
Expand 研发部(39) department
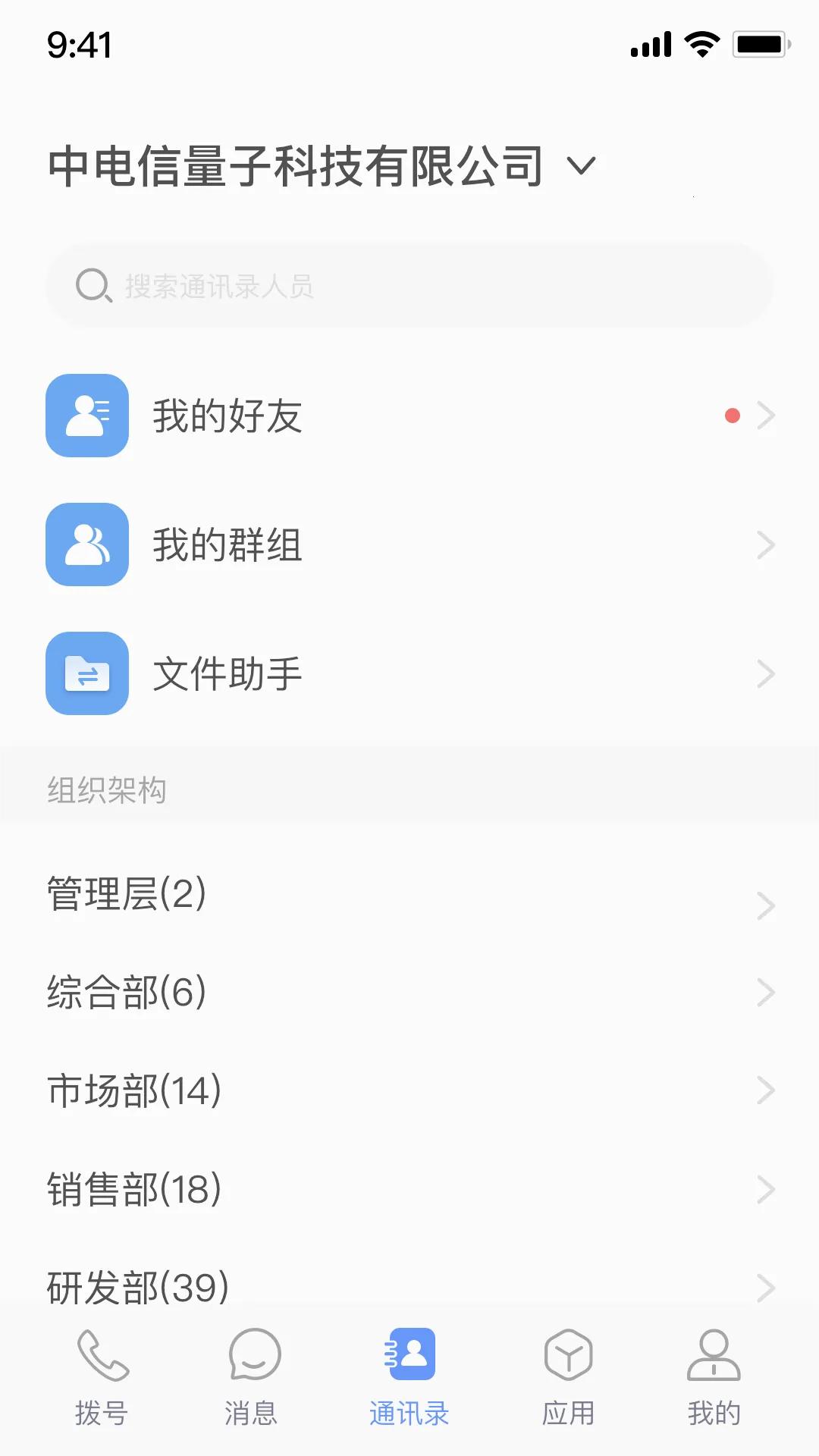[x=409, y=1284]
